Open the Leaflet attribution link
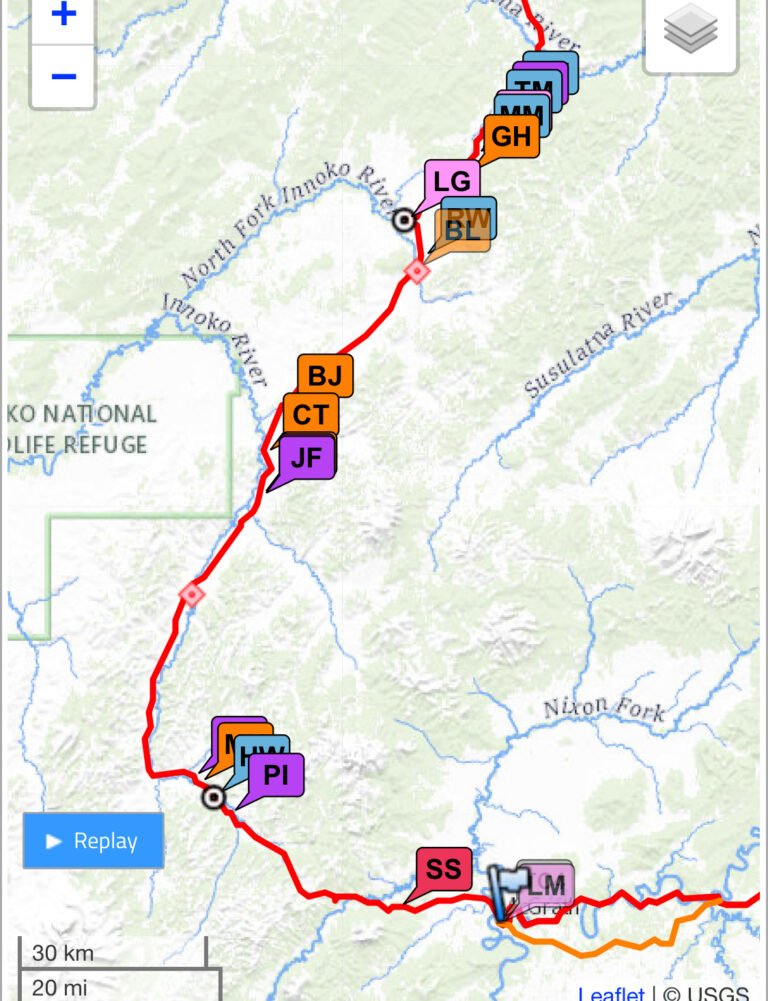 pyautogui.click(x=610, y=992)
